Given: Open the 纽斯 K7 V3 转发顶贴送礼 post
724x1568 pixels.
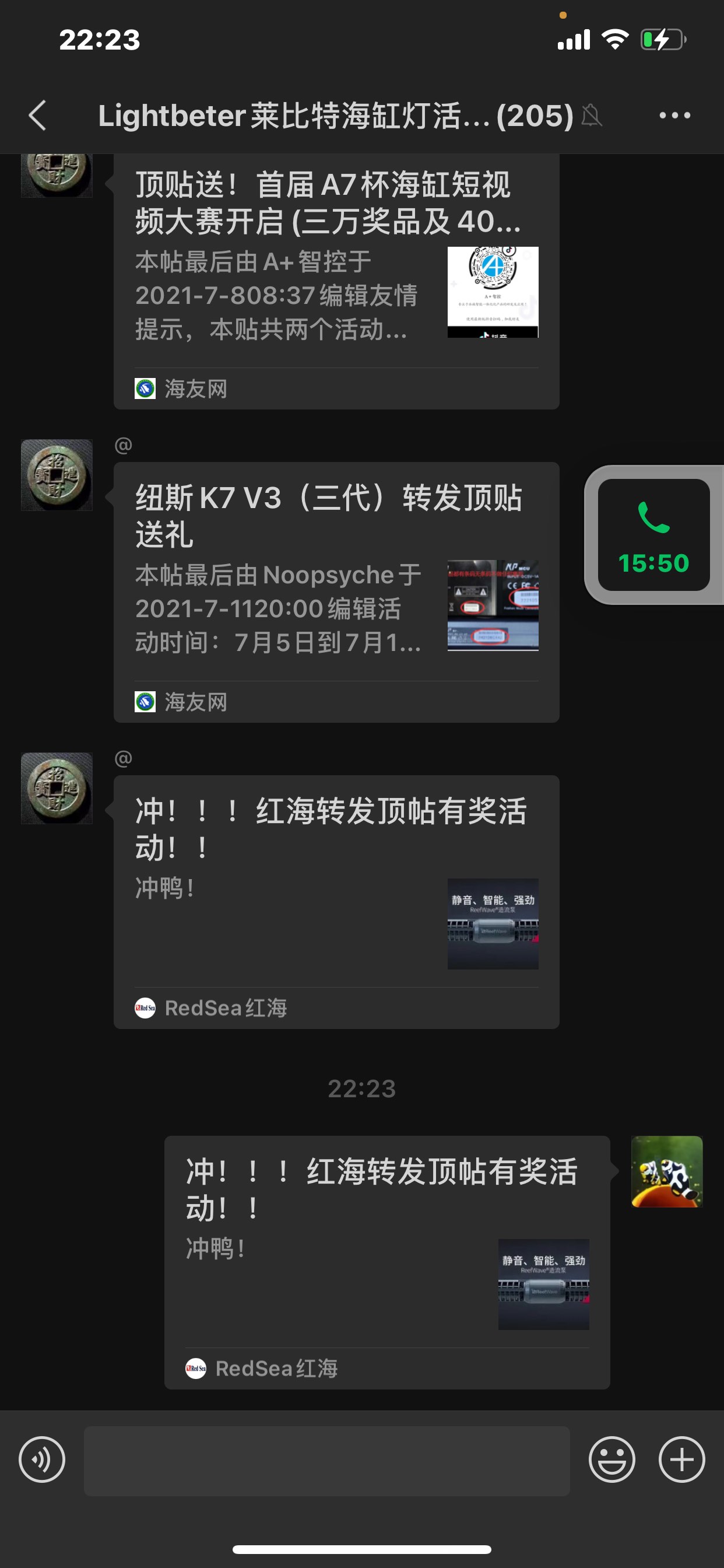Looking at the screenshot, I should [336, 591].
